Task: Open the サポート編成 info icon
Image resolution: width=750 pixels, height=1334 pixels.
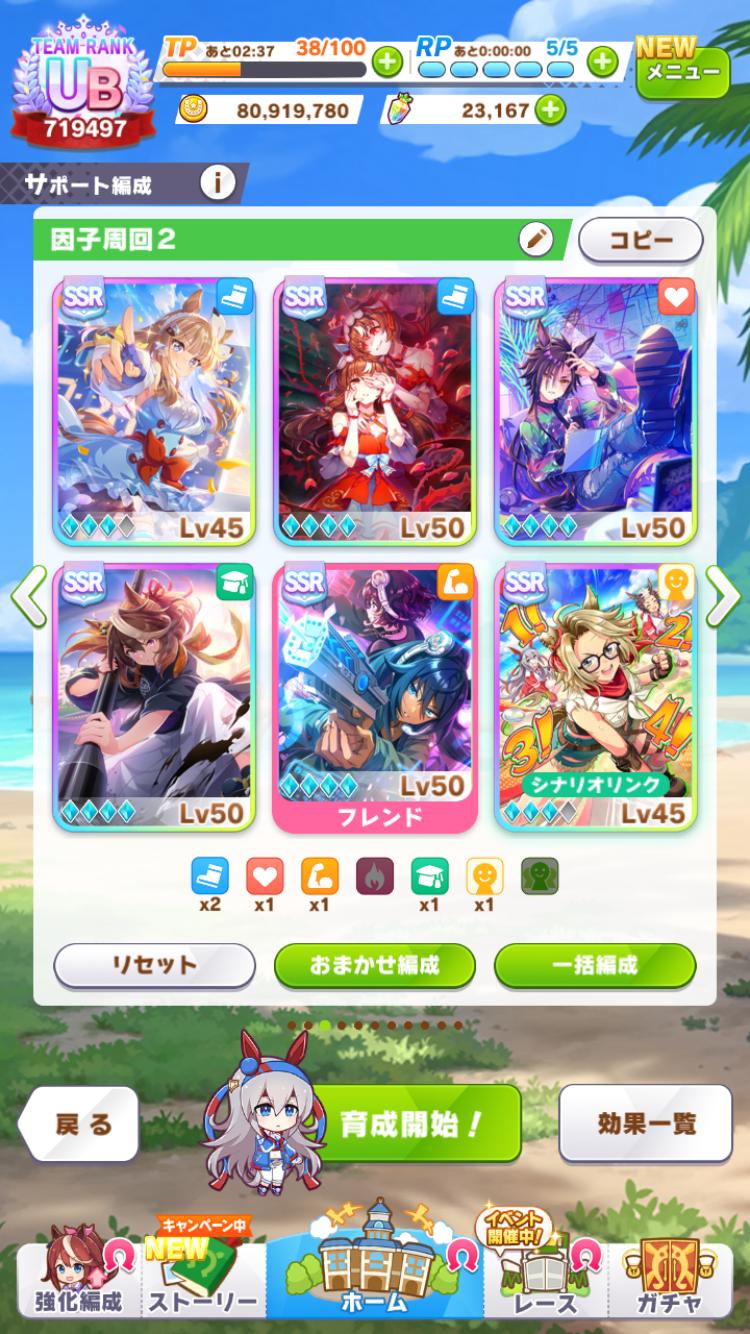Action: point(217,183)
